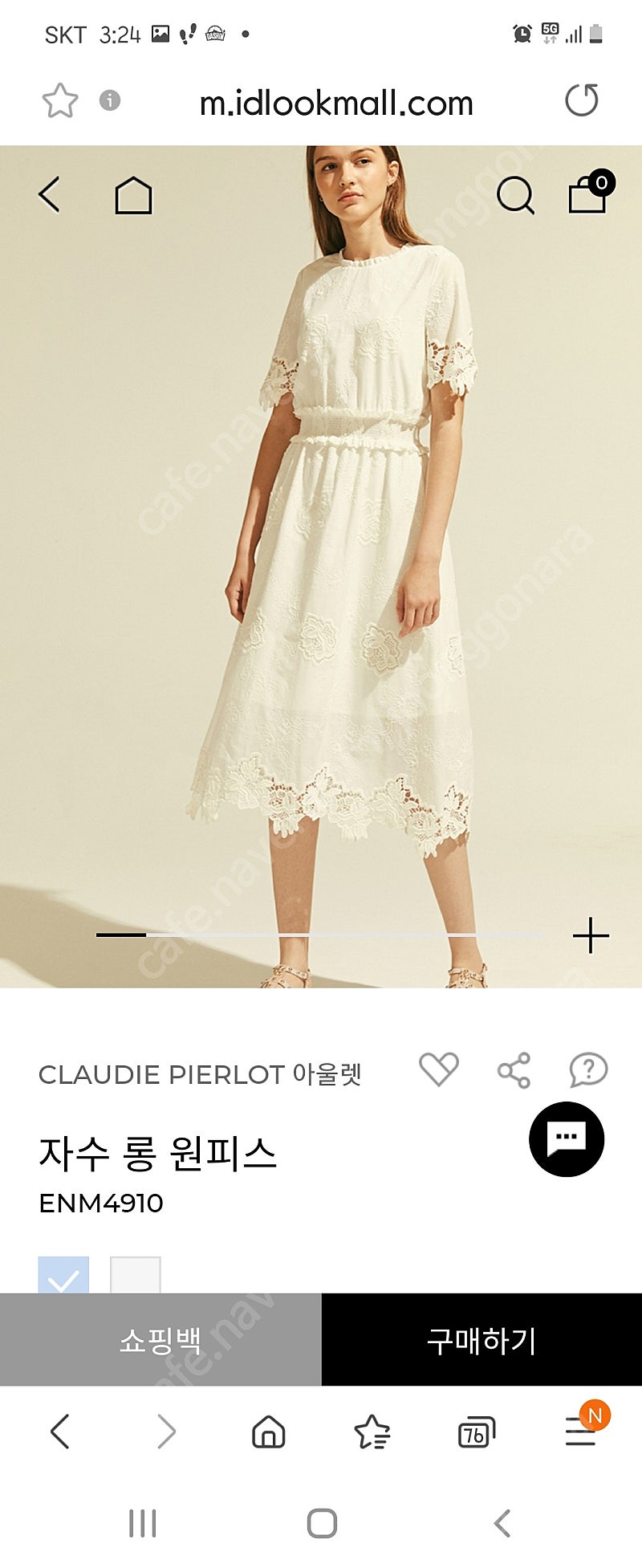Enlarge the product image with plus icon
The image size is (642, 1568).
(591, 935)
